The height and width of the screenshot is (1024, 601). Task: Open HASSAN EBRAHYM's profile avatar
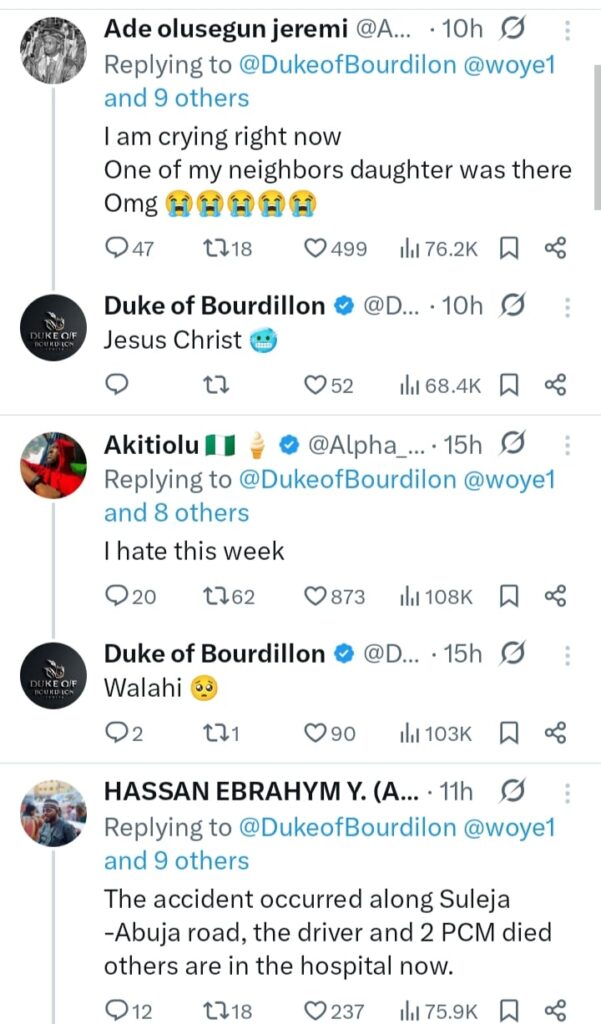coord(53,813)
